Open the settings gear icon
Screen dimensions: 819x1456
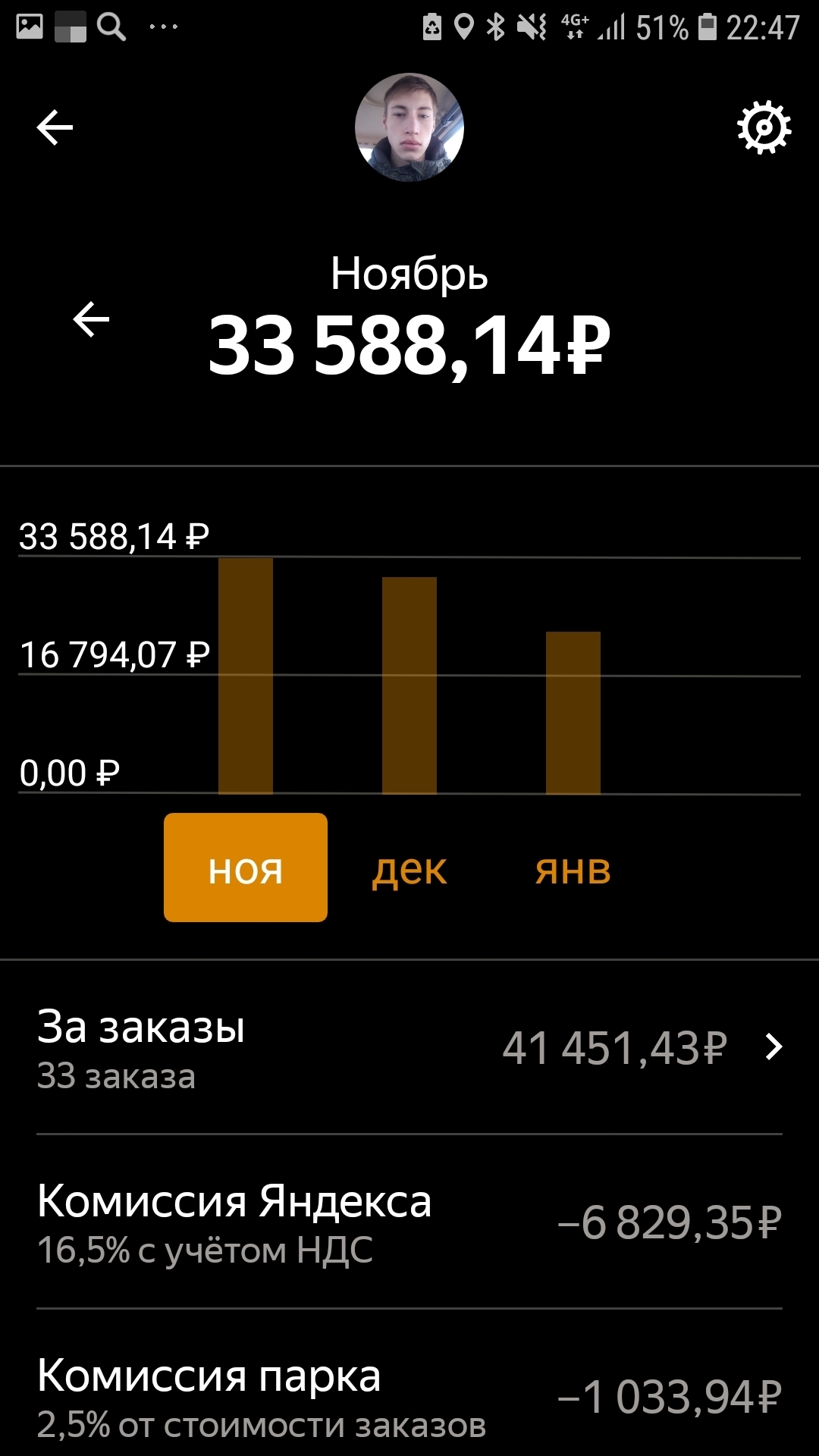tap(764, 127)
